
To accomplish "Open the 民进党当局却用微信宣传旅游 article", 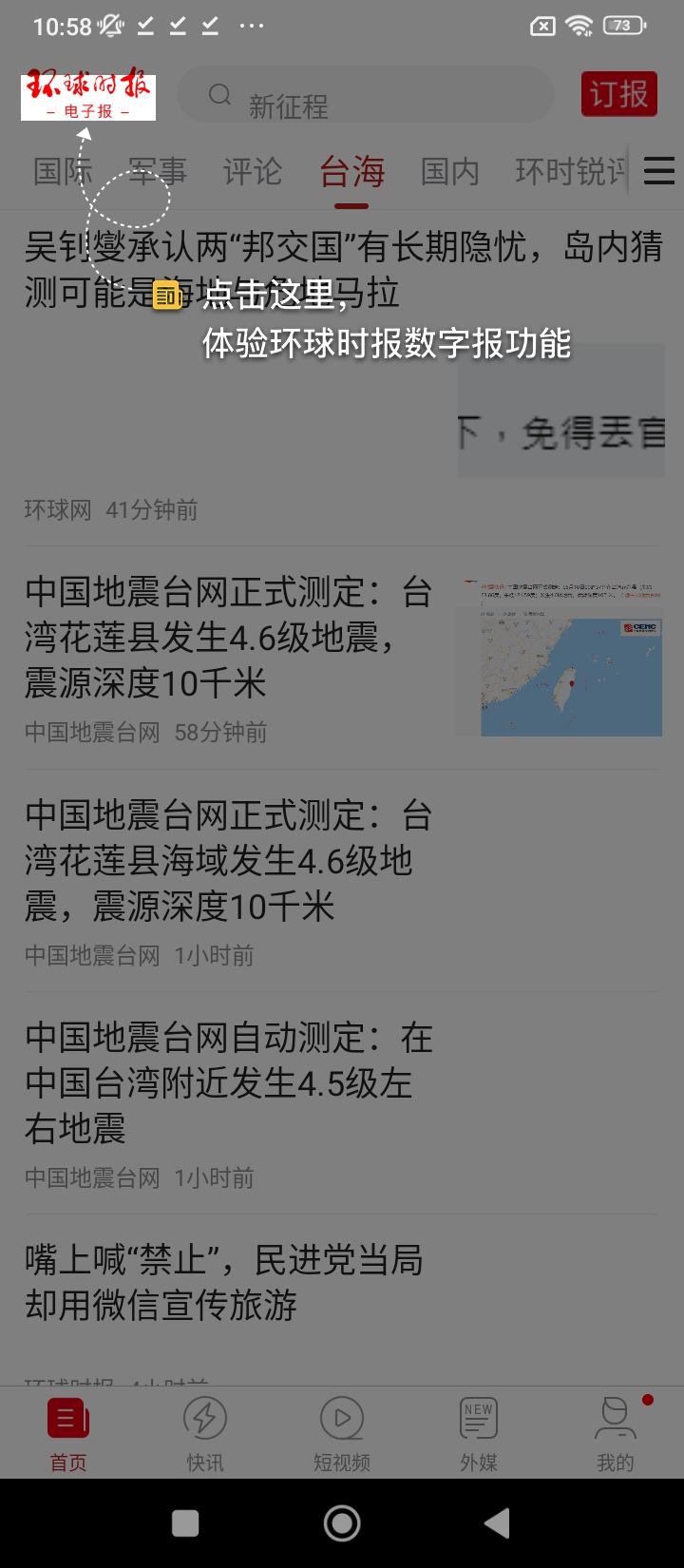I will pos(224,1283).
